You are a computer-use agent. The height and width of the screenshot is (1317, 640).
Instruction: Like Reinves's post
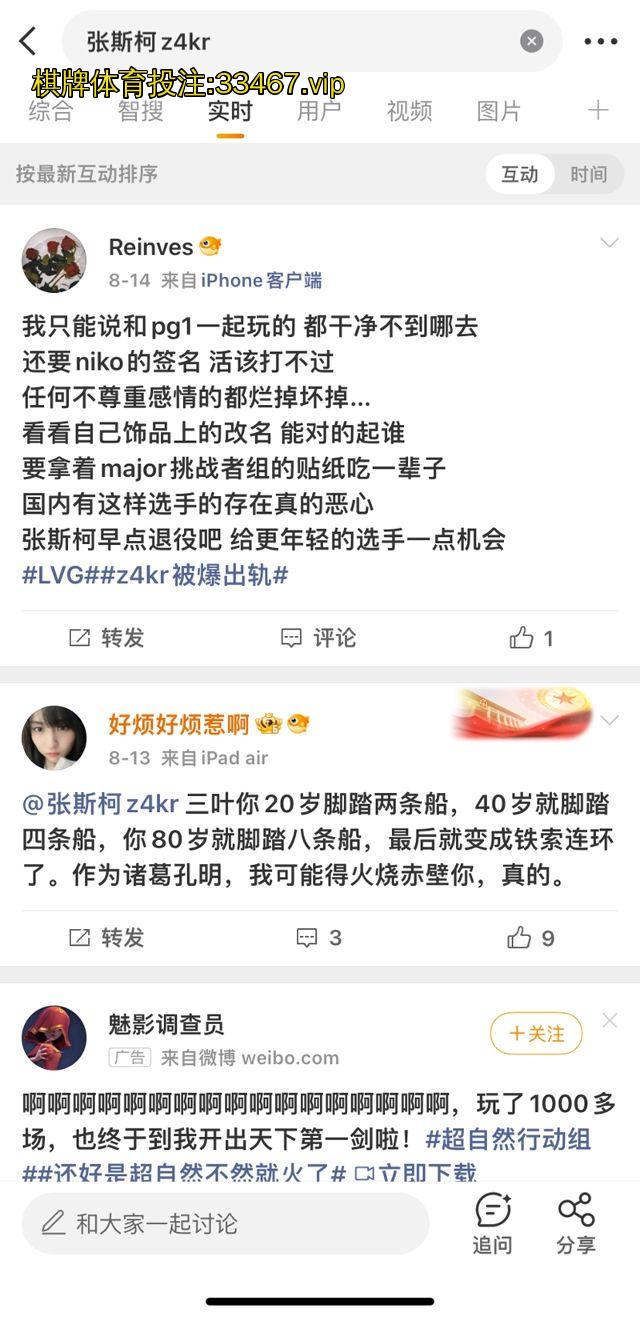pyautogui.click(x=531, y=638)
